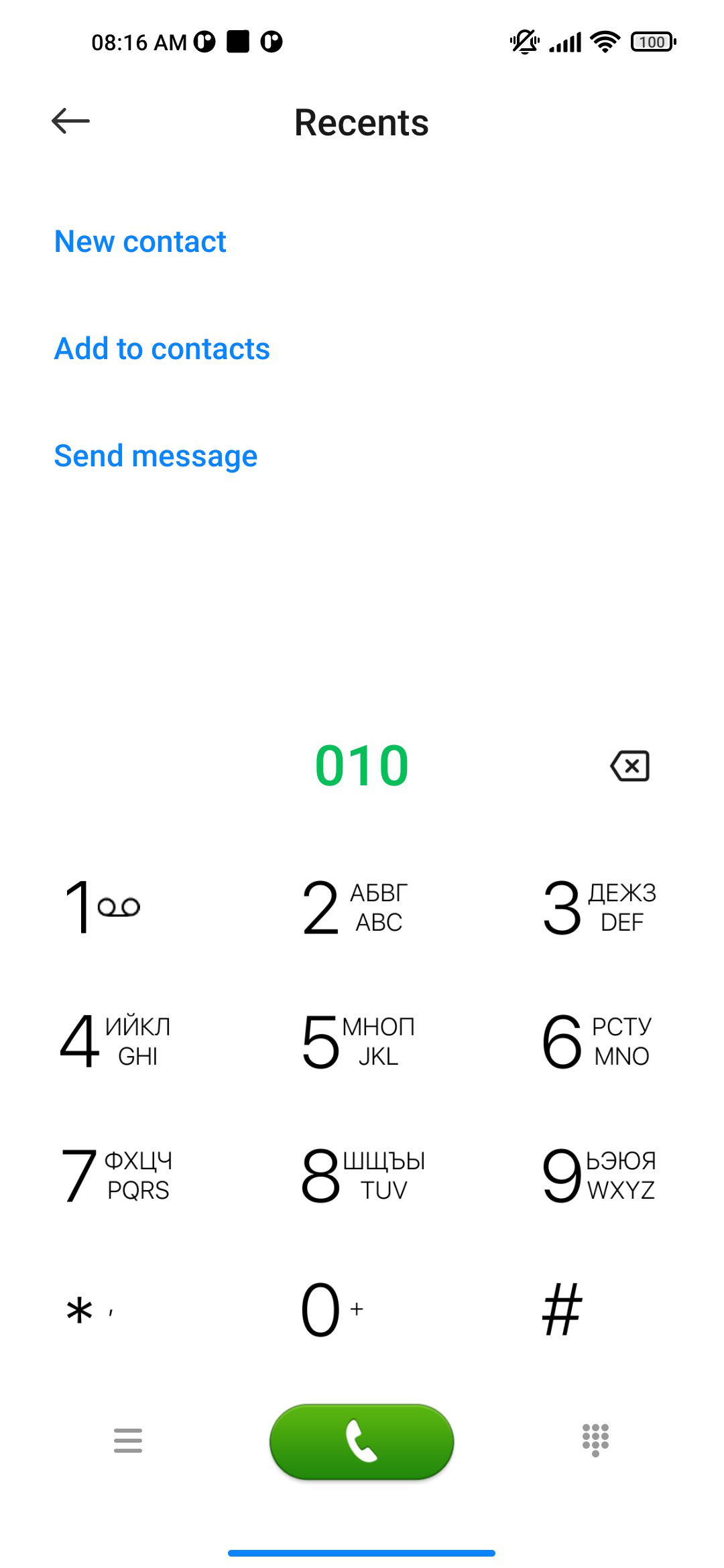
Task: Tap the hash # key
Action: tap(562, 1310)
